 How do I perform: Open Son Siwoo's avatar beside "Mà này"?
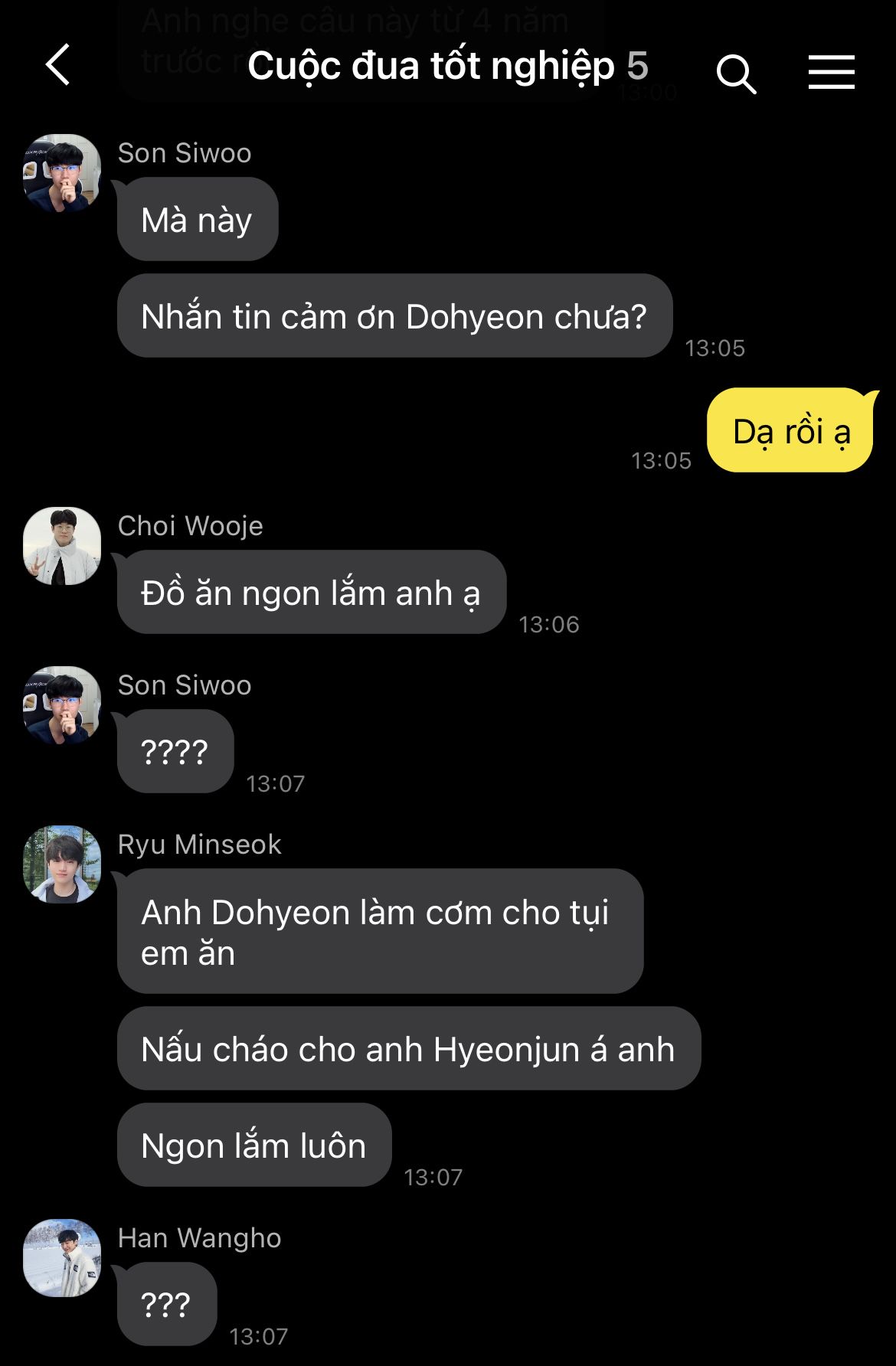coord(62,173)
